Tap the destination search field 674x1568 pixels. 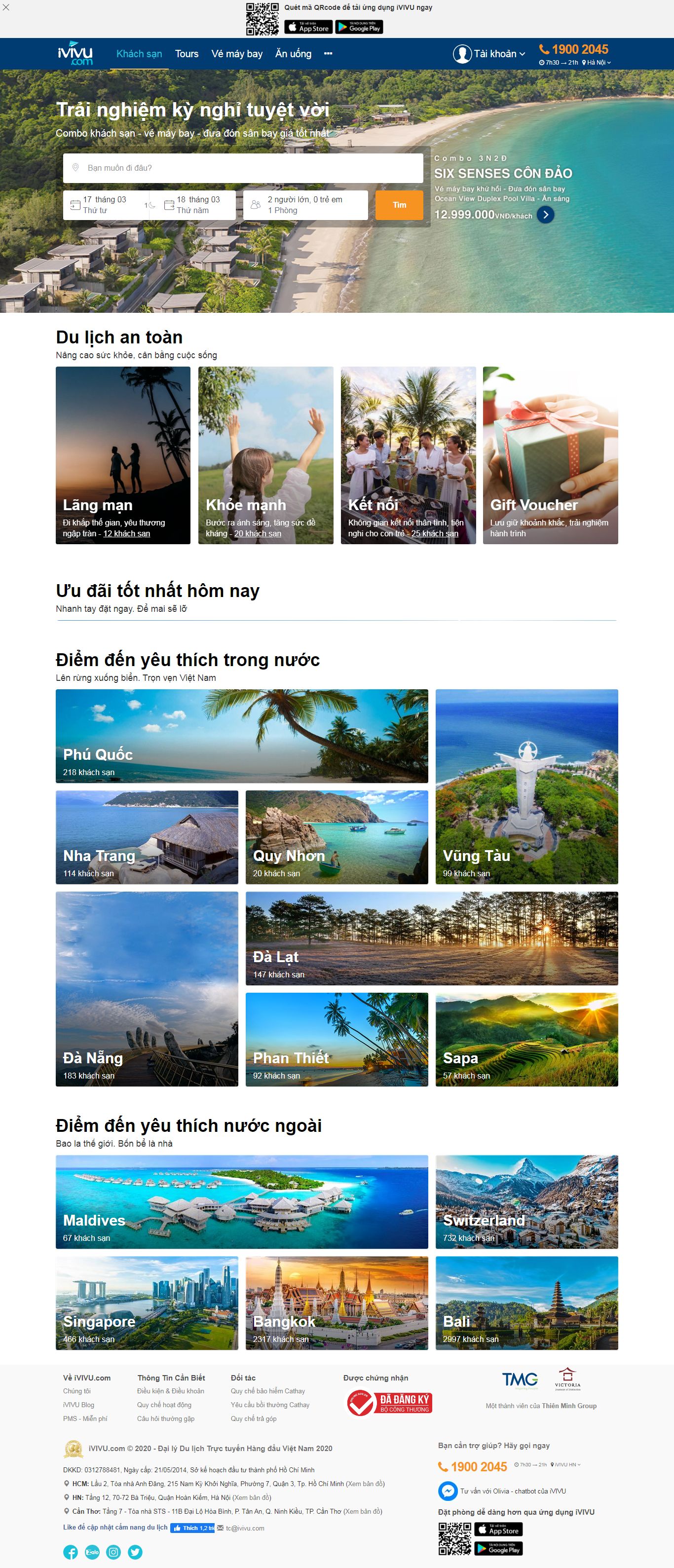click(243, 167)
